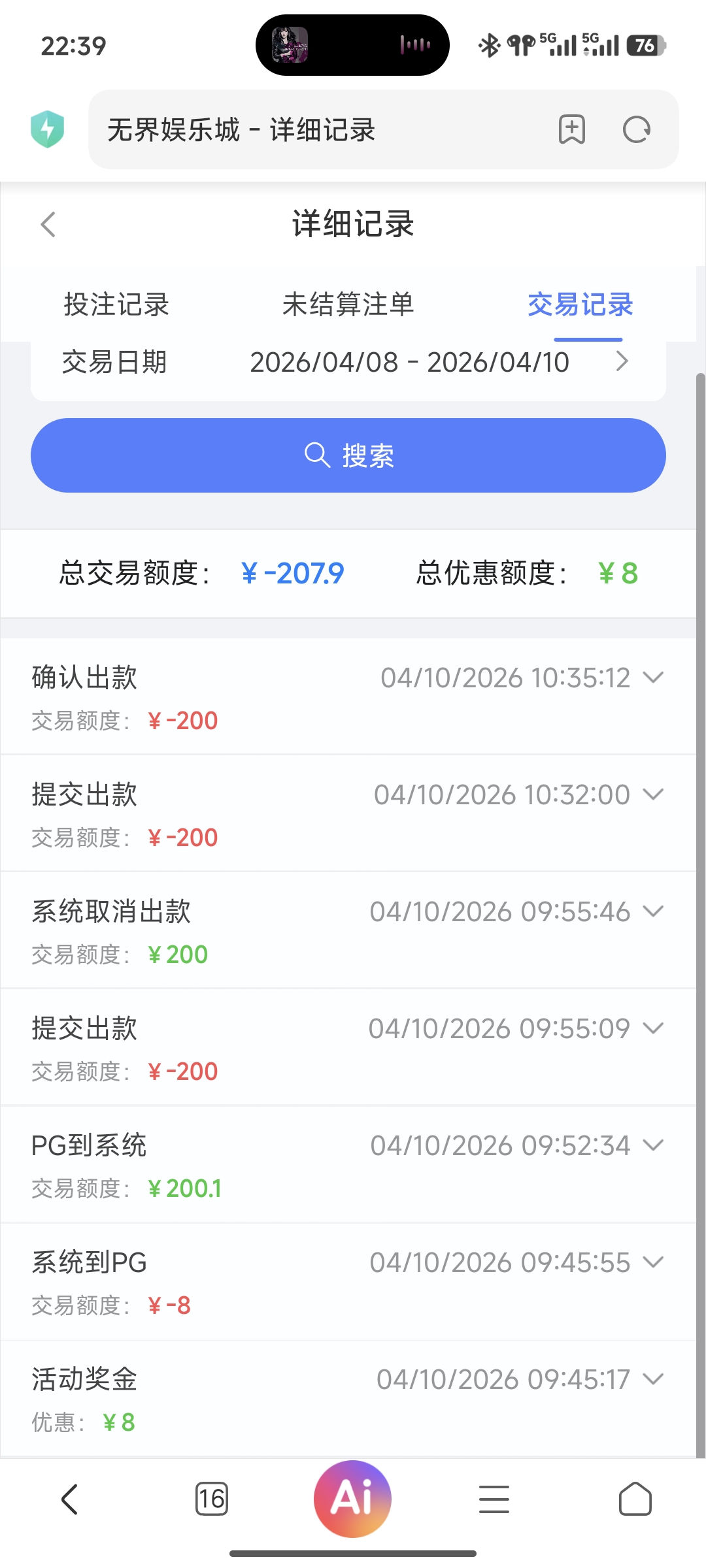Tap the refresh icon to reload the page

(x=637, y=130)
